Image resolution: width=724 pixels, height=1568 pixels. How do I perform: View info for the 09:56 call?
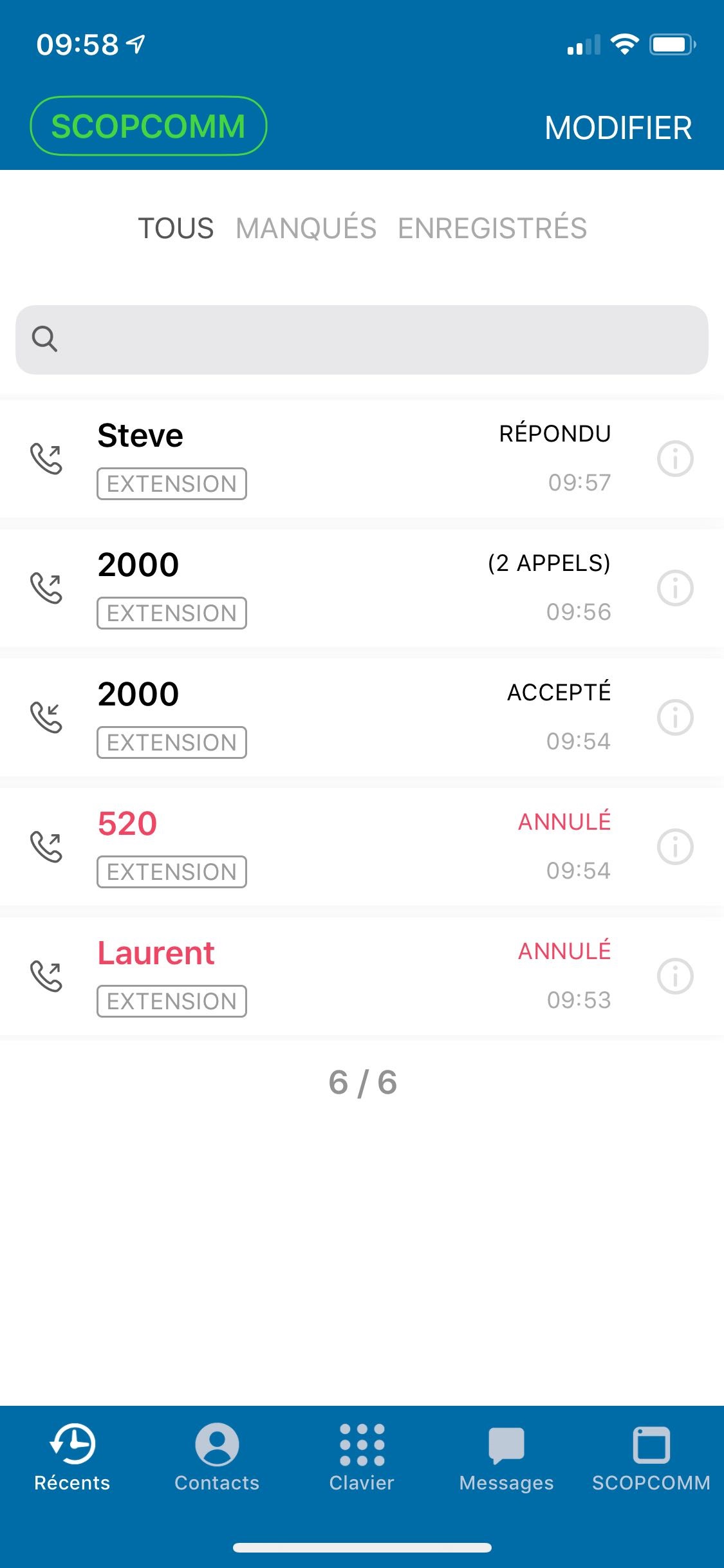(x=675, y=588)
